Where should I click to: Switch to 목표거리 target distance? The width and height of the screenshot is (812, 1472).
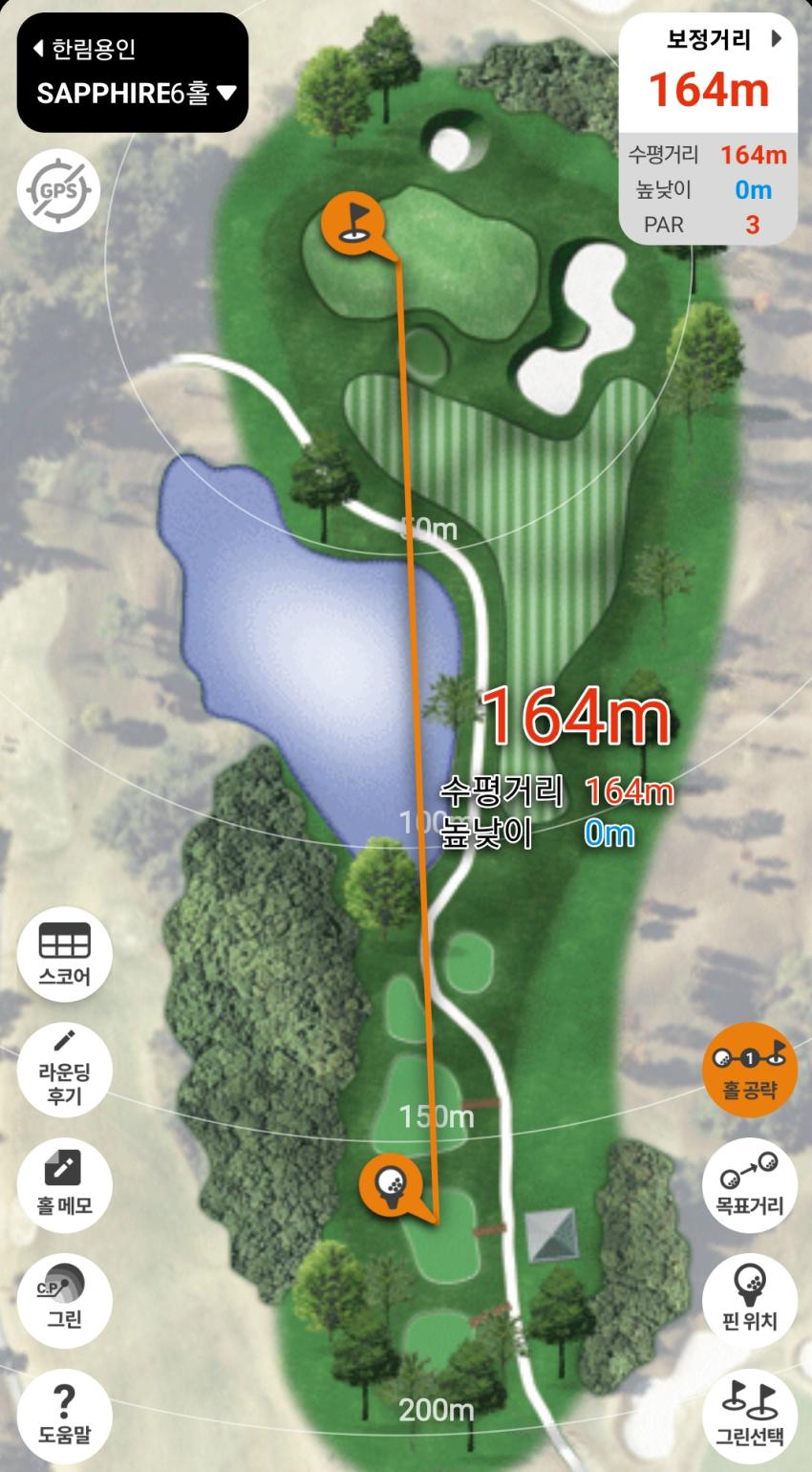point(750,1184)
